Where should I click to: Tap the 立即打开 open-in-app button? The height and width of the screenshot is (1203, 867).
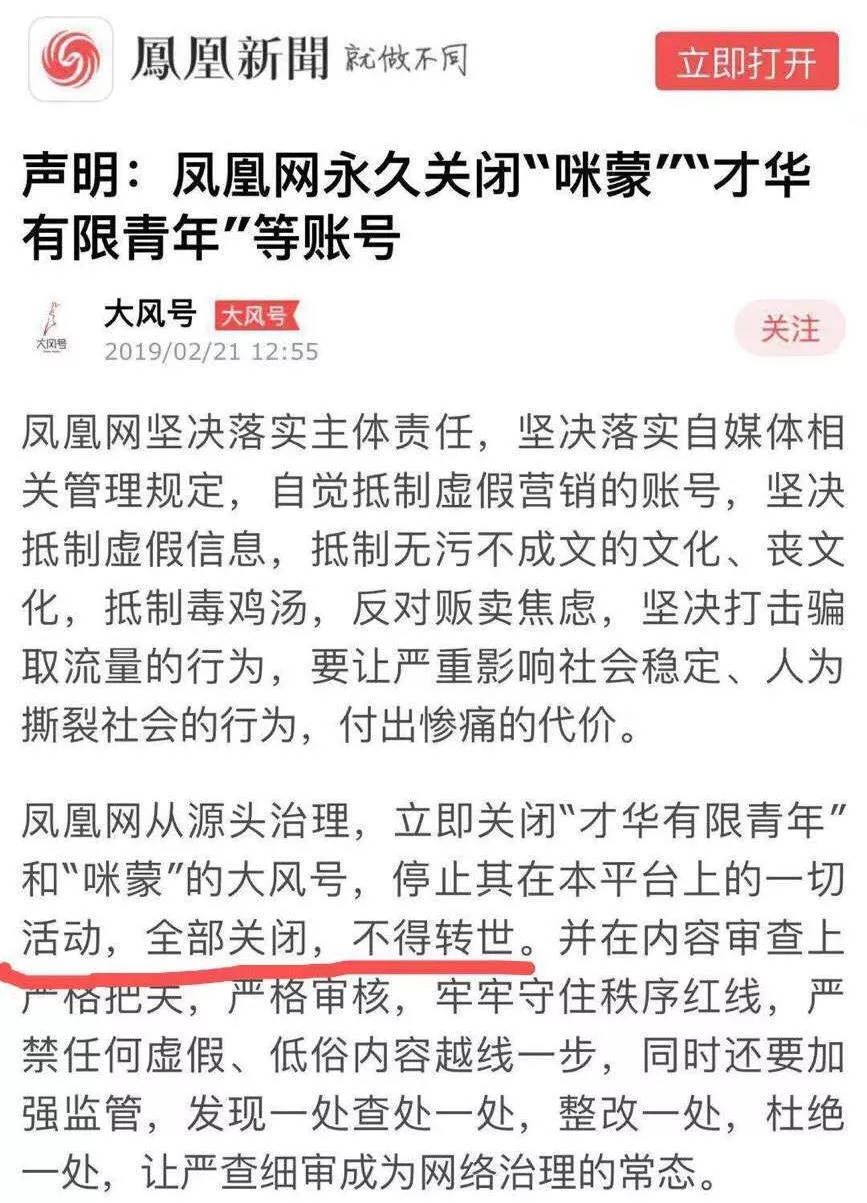click(x=746, y=61)
